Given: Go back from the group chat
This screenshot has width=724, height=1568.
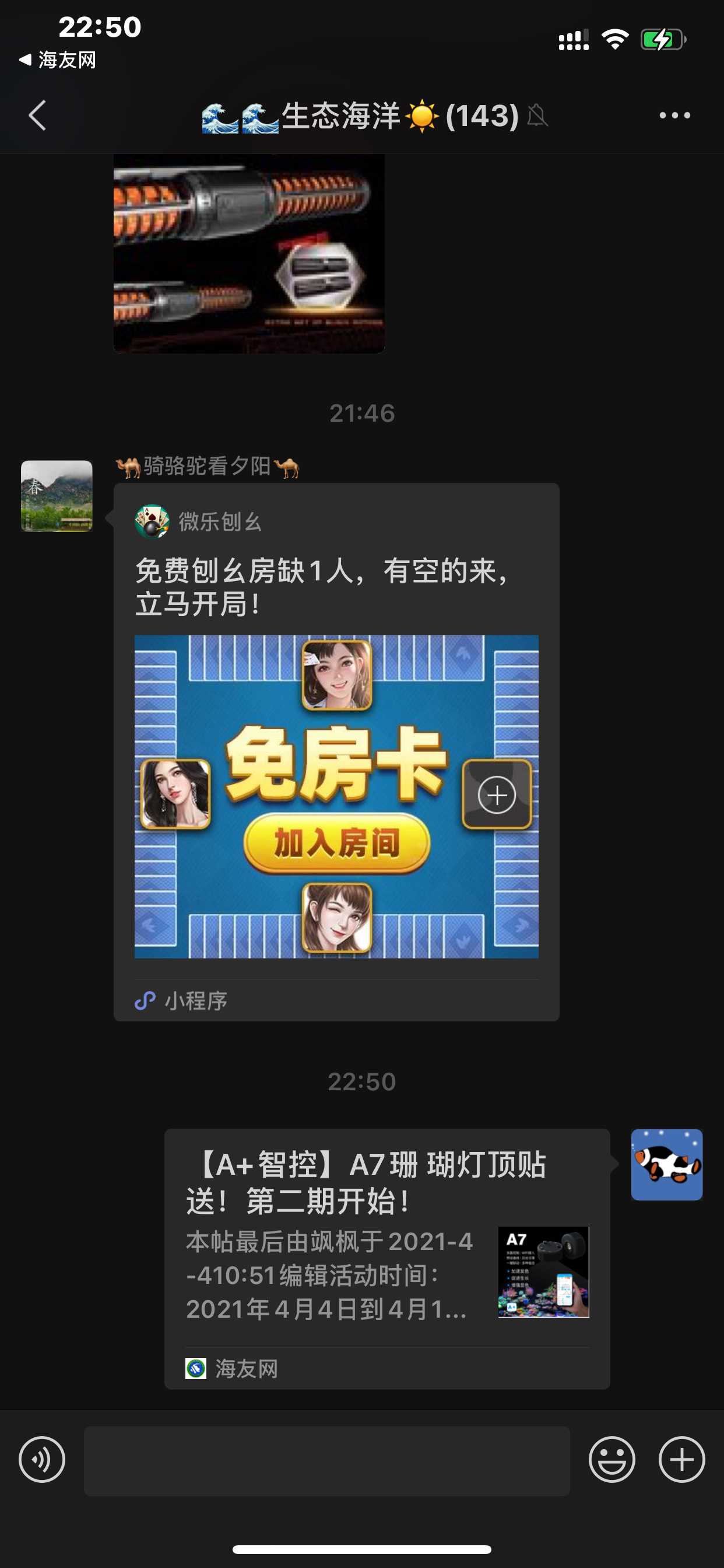Looking at the screenshot, I should [37, 115].
